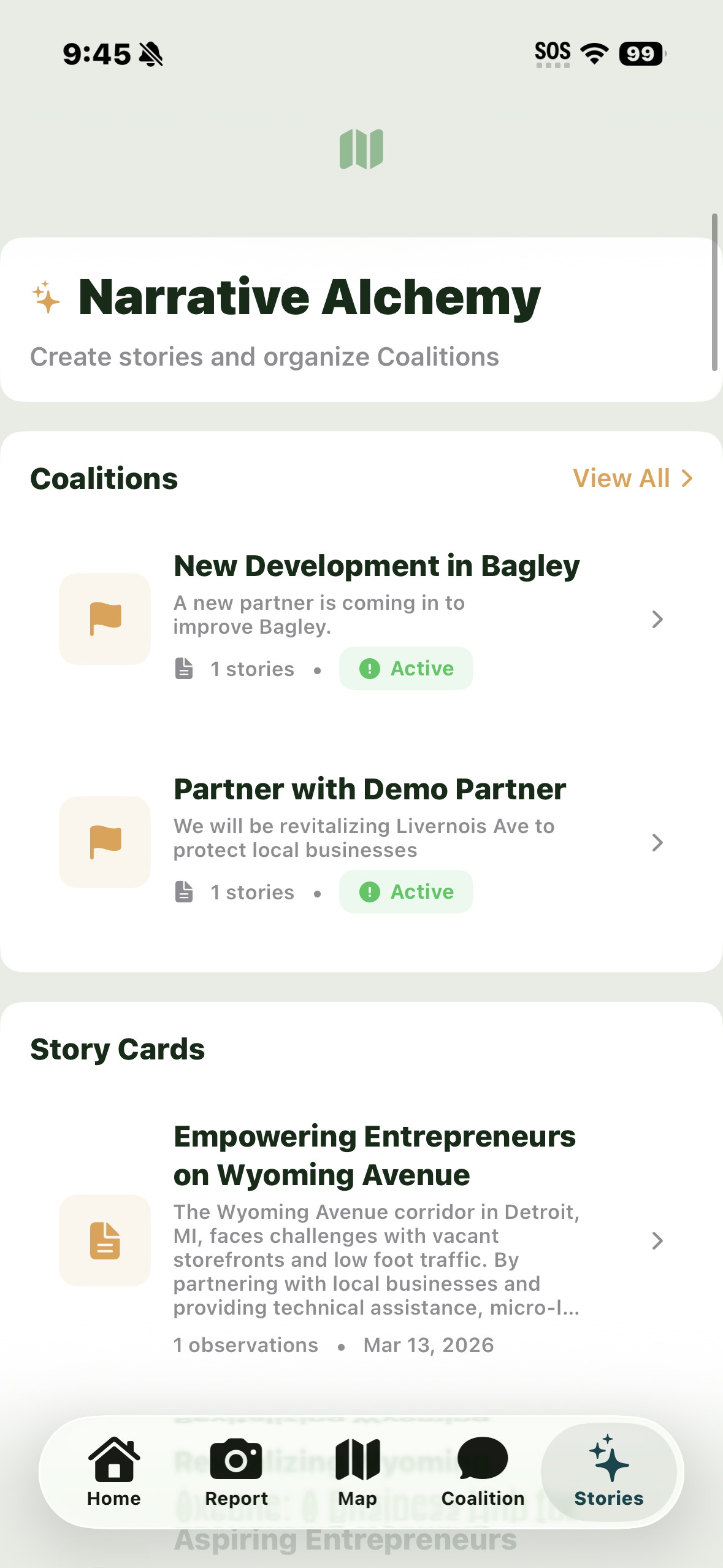The height and width of the screenshot is (1568, 723).
Task: Expand New Development in Bagley via its chevron
Action: pos(656,620)
